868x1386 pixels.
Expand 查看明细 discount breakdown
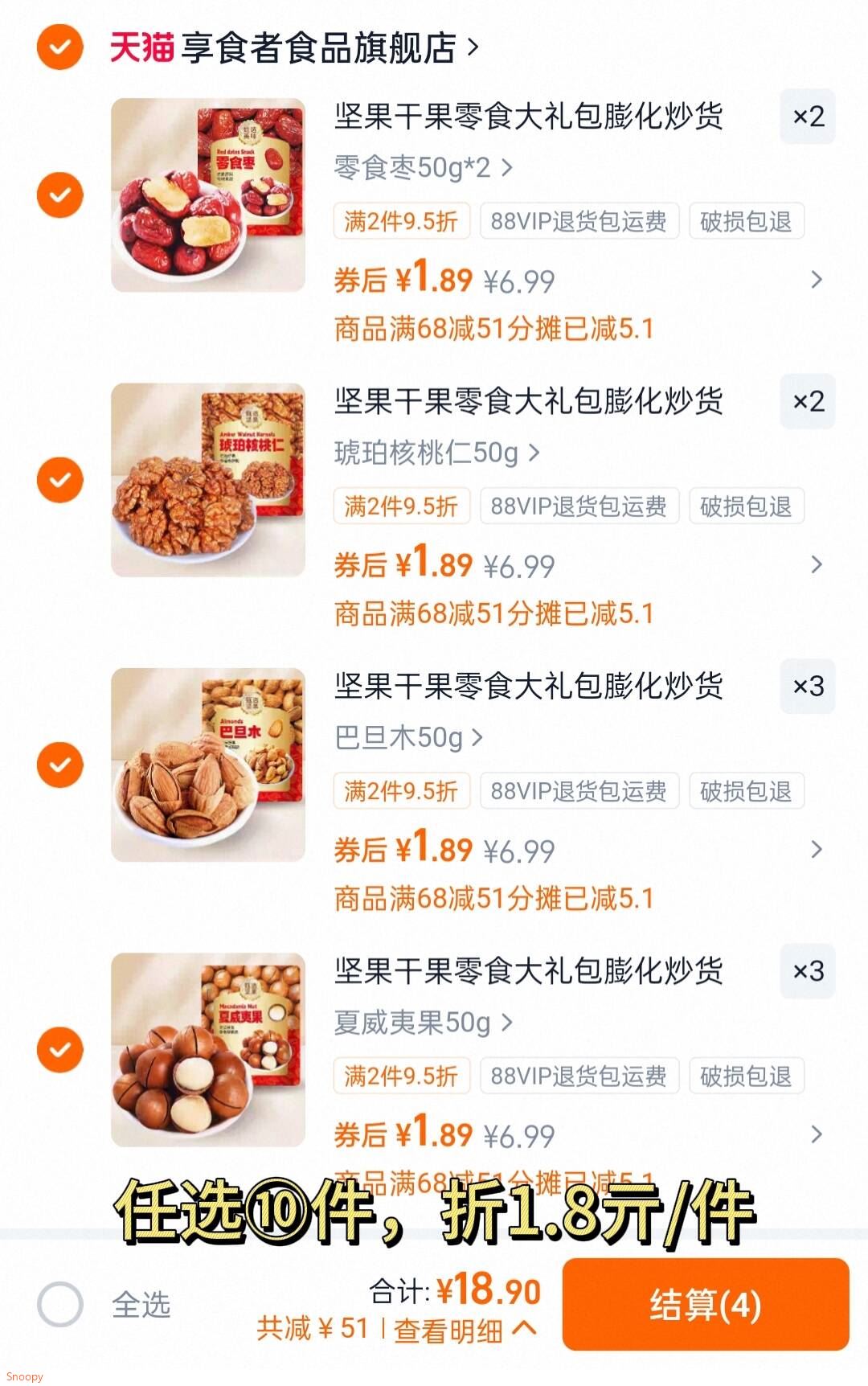click(465, 1330)
